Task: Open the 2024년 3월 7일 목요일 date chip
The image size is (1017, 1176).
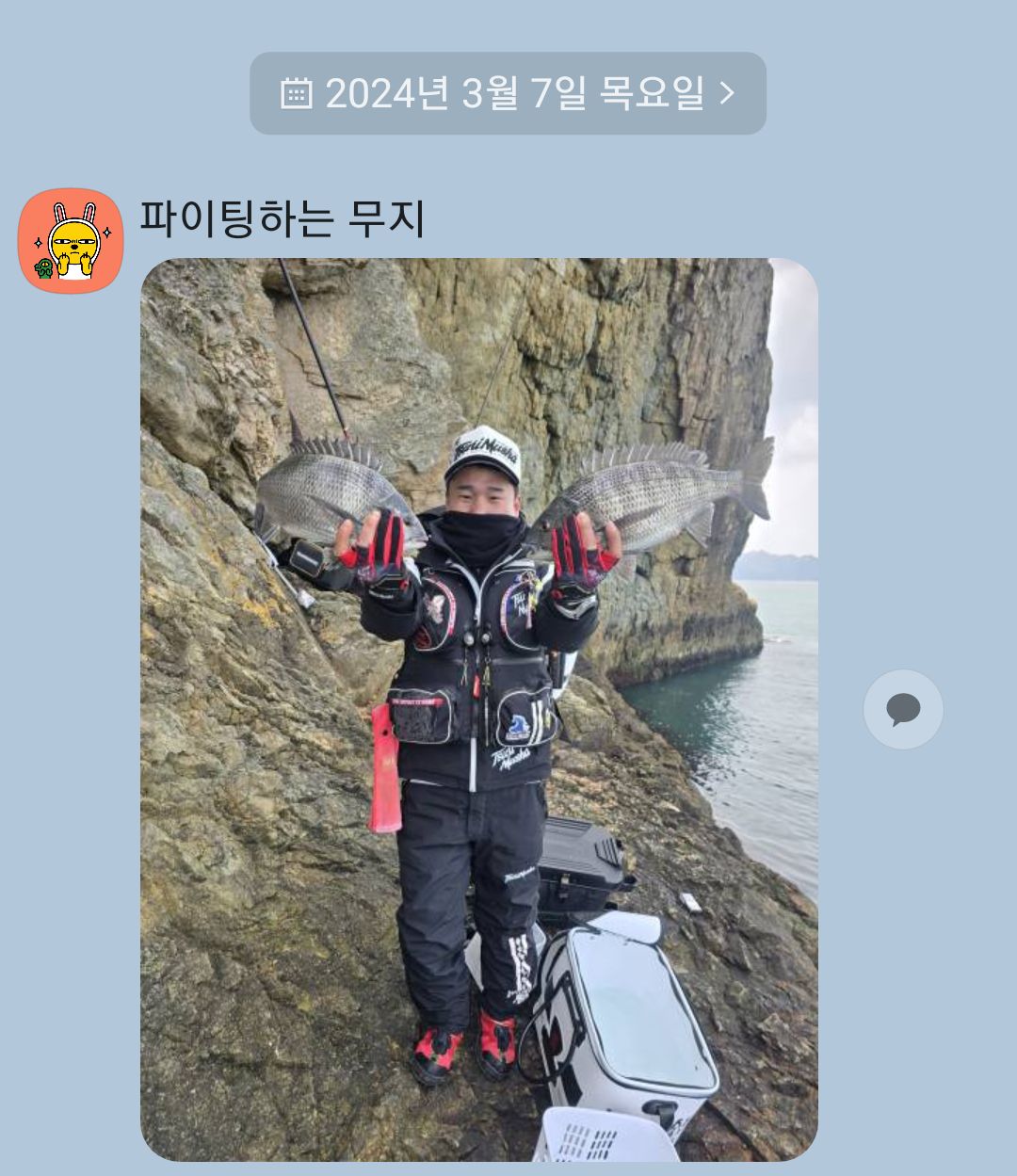Action: coord(508,93)
